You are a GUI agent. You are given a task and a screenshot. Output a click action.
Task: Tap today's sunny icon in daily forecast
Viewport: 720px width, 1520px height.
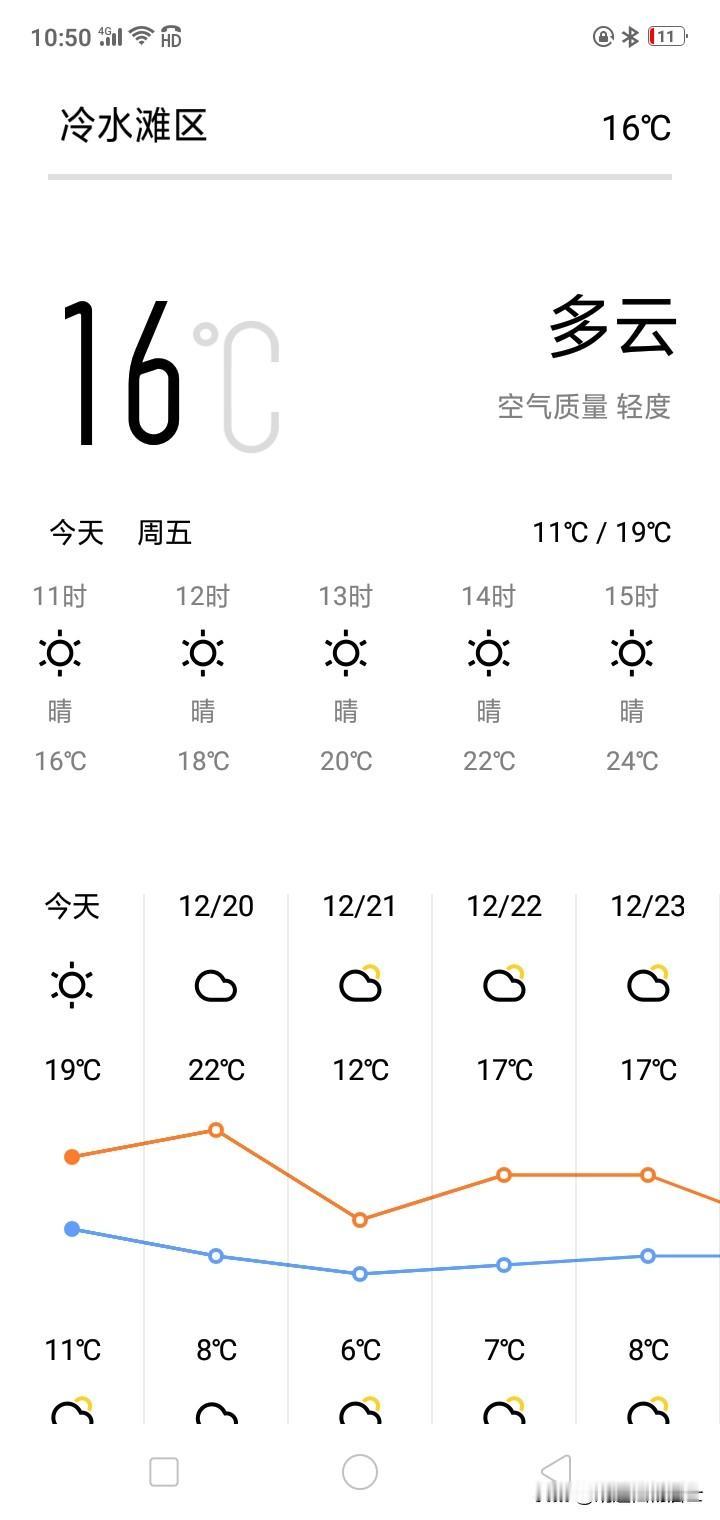pyautogui.click(x=71, y=985)
